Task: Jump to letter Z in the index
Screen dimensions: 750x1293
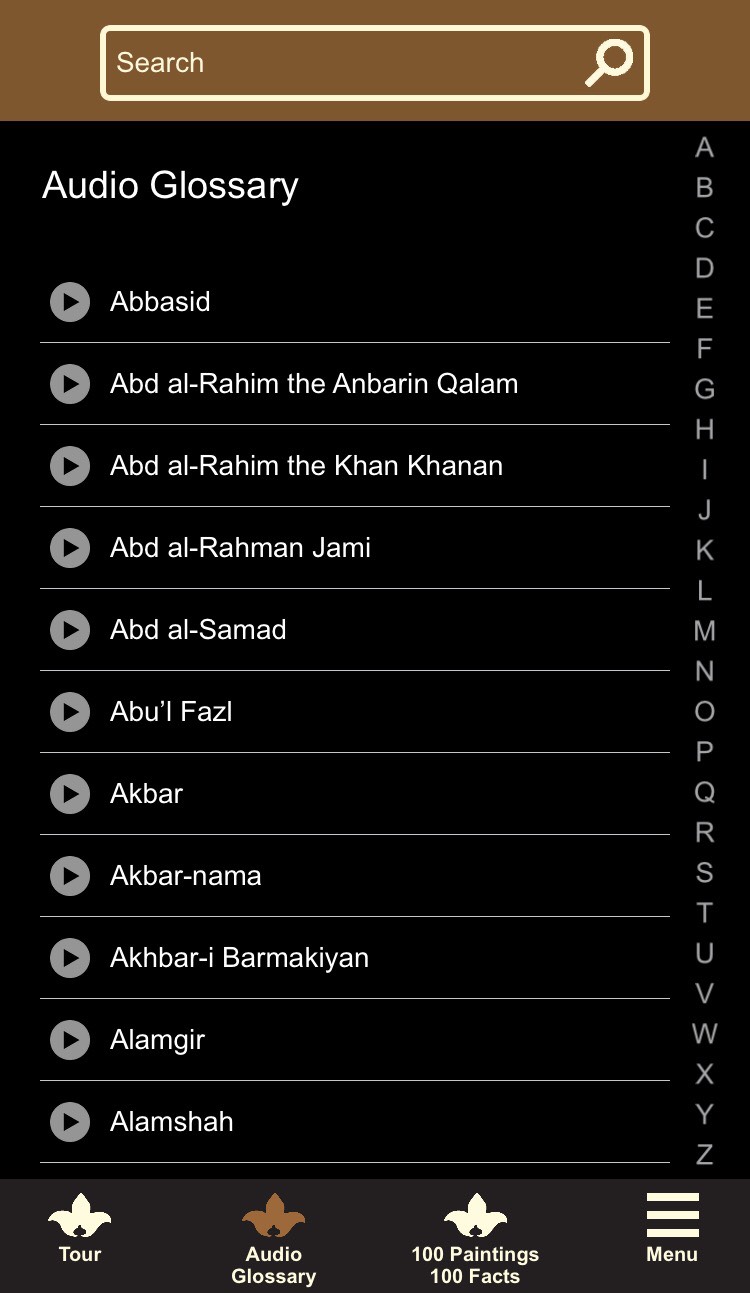Action: [705, 1155]
